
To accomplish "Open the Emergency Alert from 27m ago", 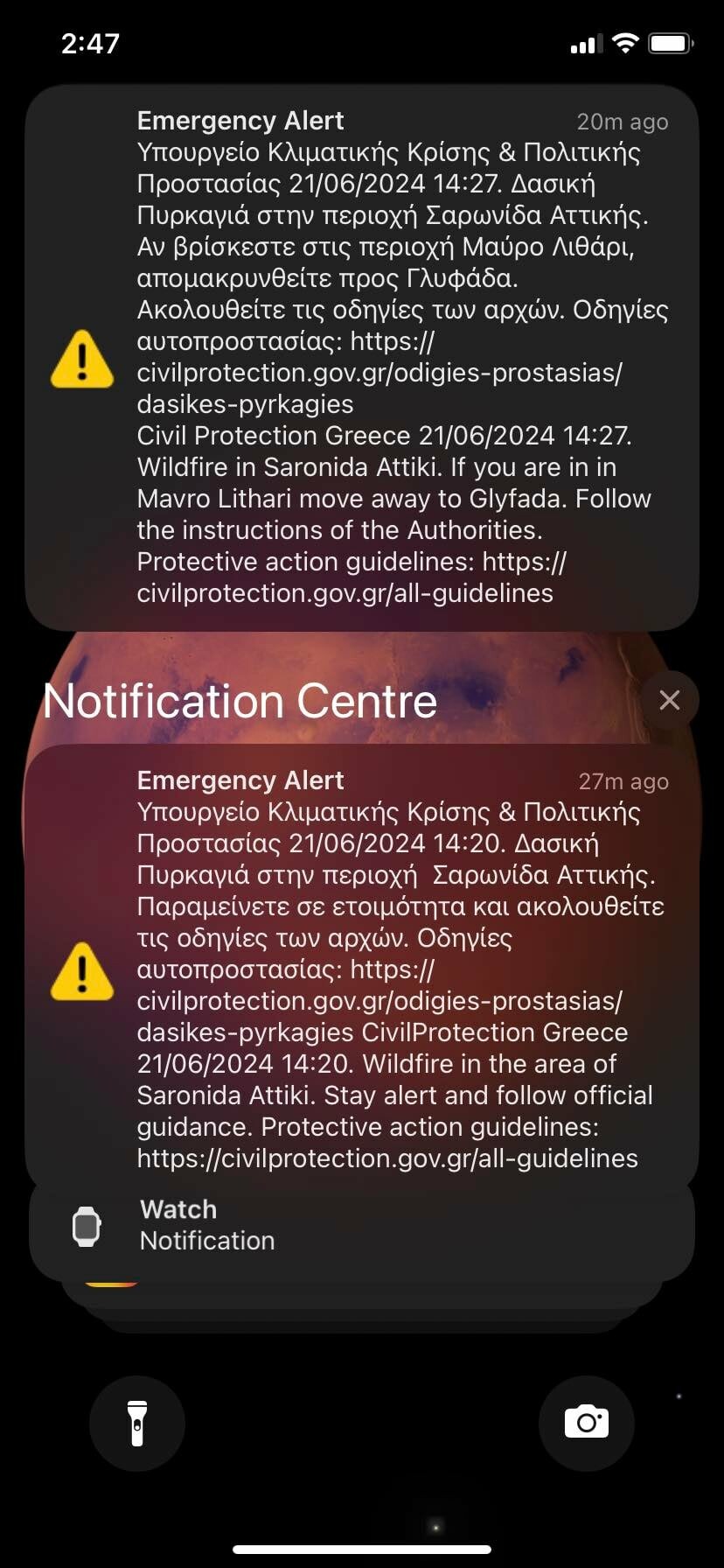I will point(362,969).
